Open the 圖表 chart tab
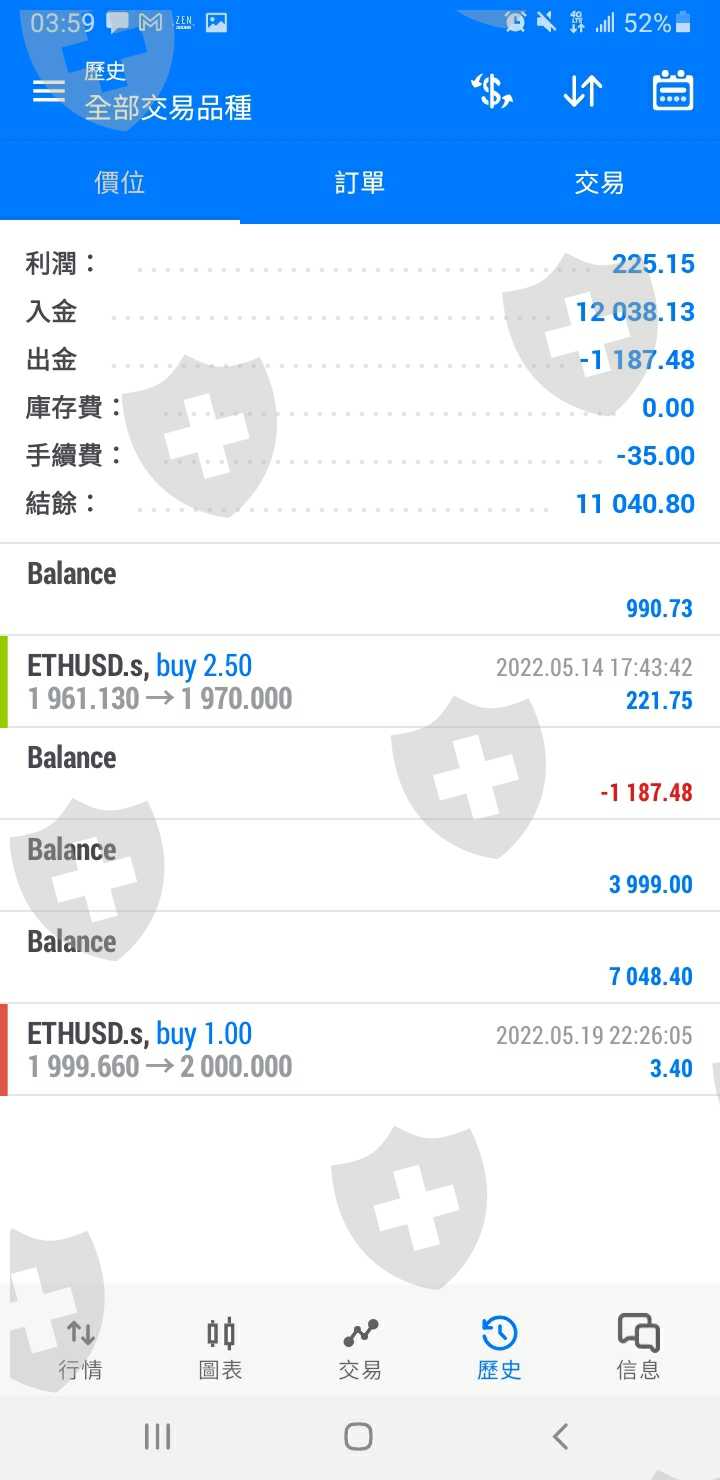Viewport: 720px width, 1480px height. [220, 1348]
